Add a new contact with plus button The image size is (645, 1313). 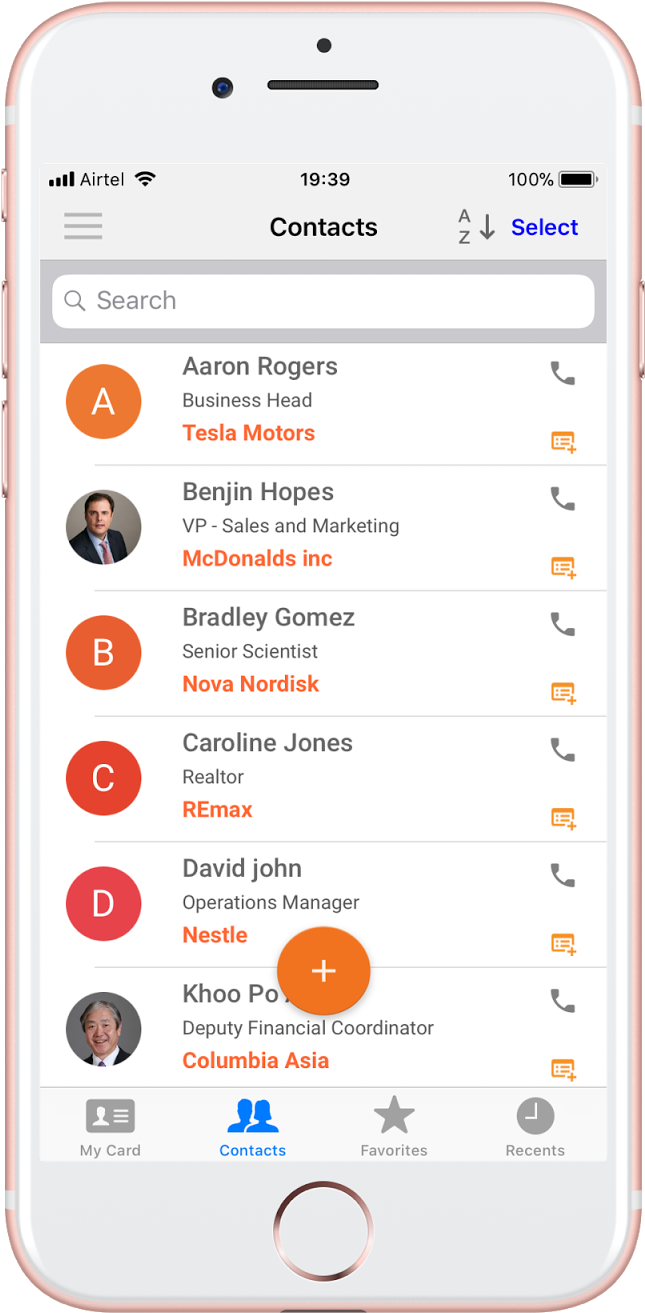coord(323,971)
